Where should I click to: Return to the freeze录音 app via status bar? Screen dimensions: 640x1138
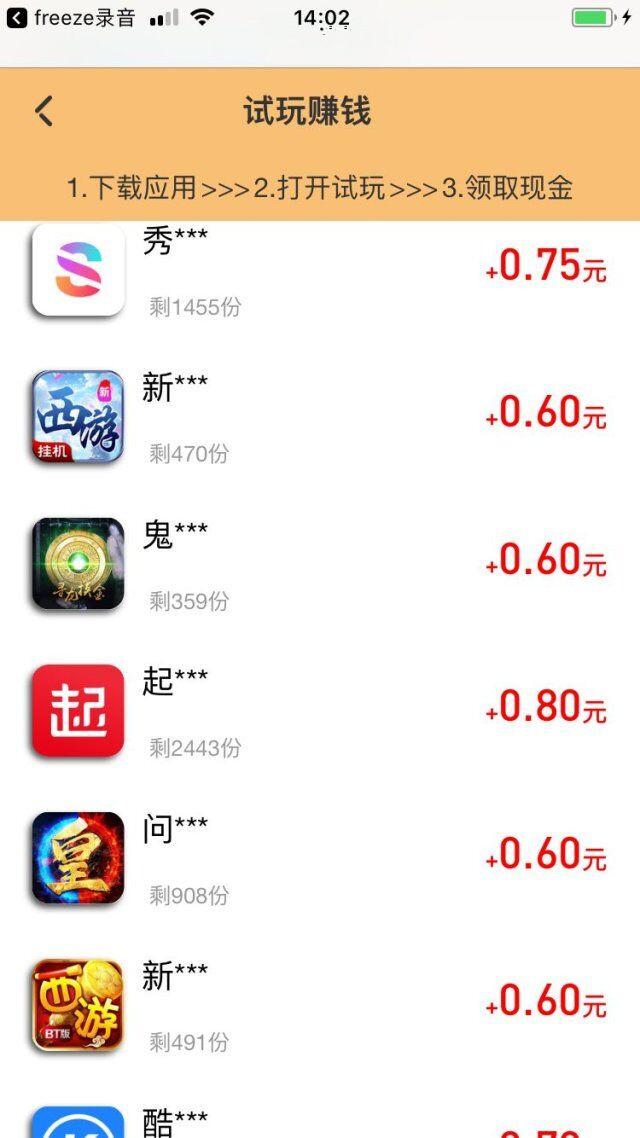tap(70, 18)
